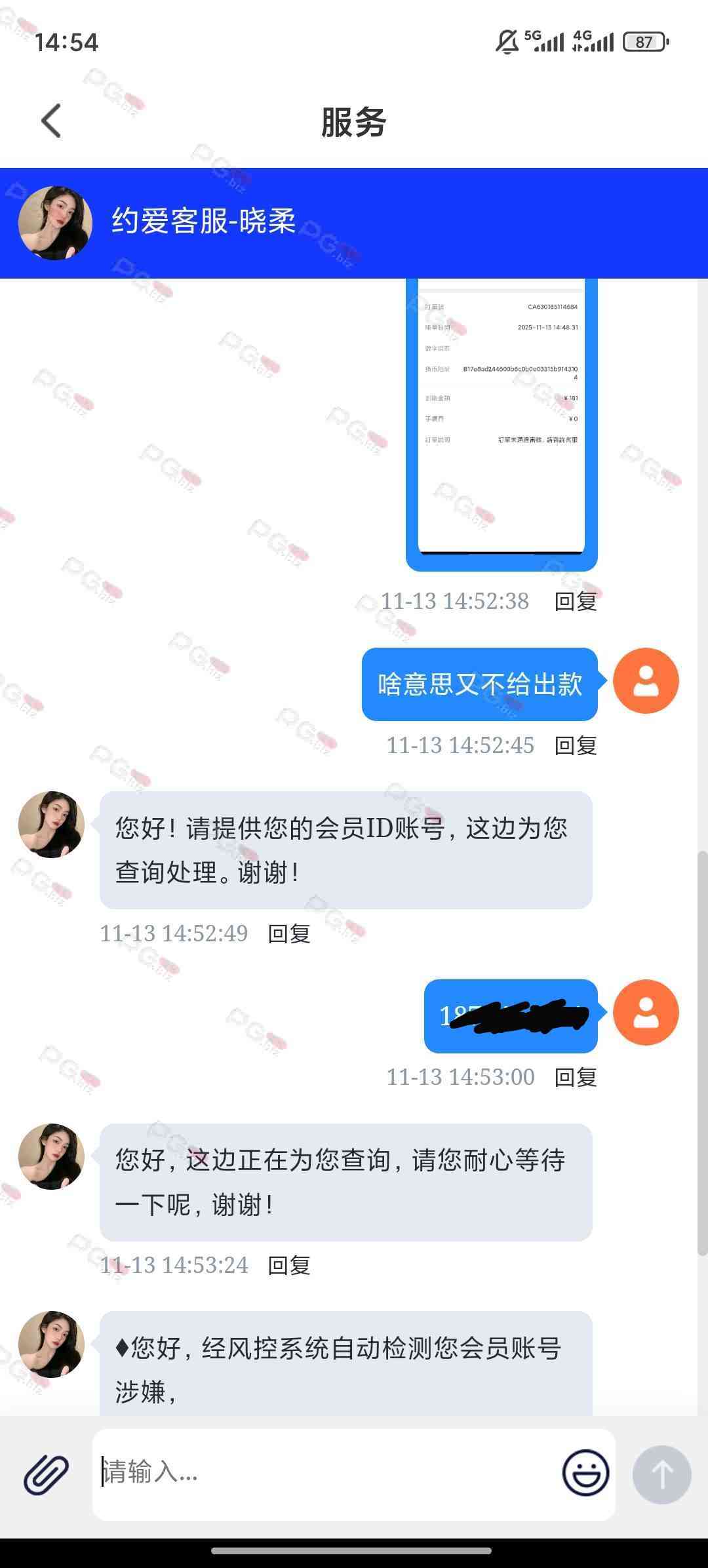708x1568 pixels.
Task: Go back from the 服务 screen
Action: coord(51,121)
